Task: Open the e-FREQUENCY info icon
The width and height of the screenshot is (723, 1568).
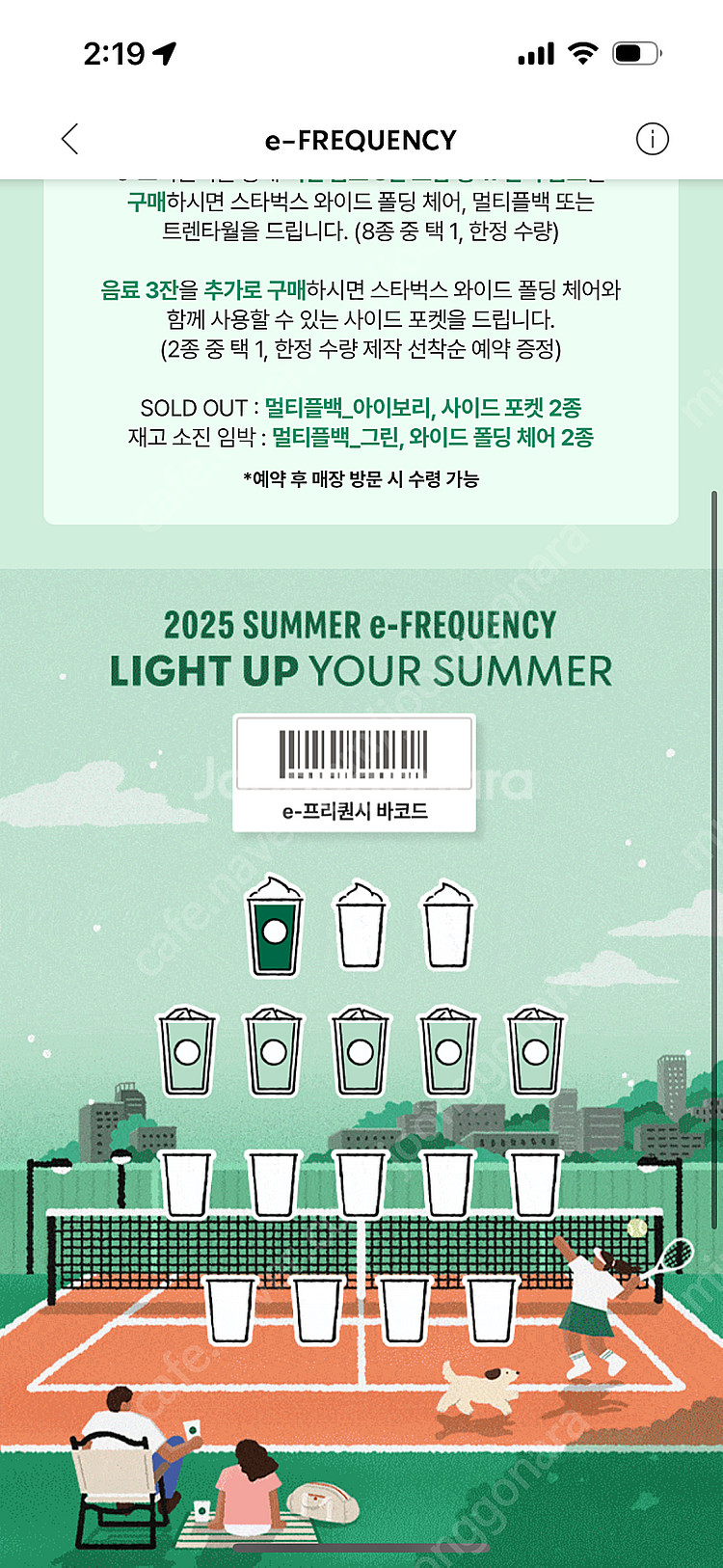Action: point(653,140)
